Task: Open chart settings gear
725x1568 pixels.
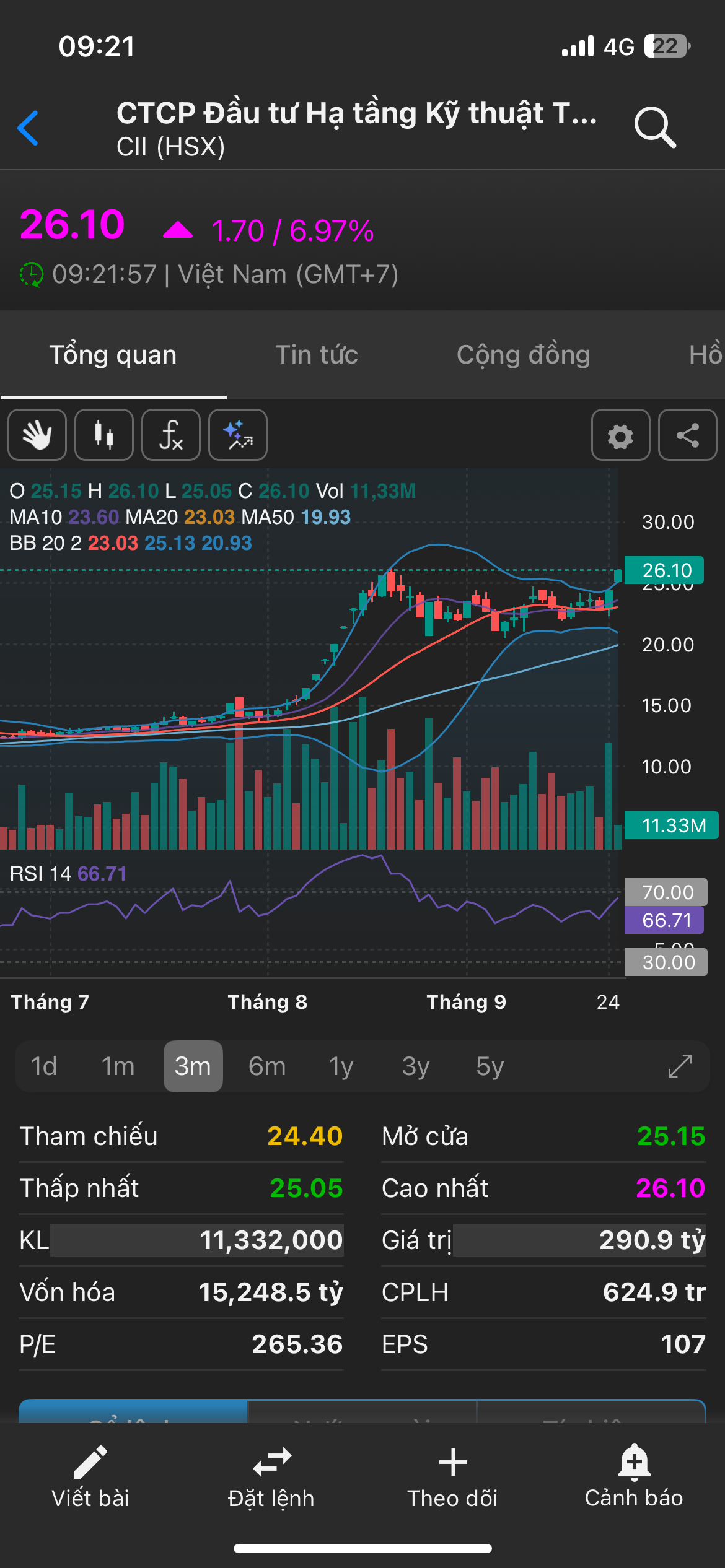Action: pyautogui.click(x=620, y=435)
